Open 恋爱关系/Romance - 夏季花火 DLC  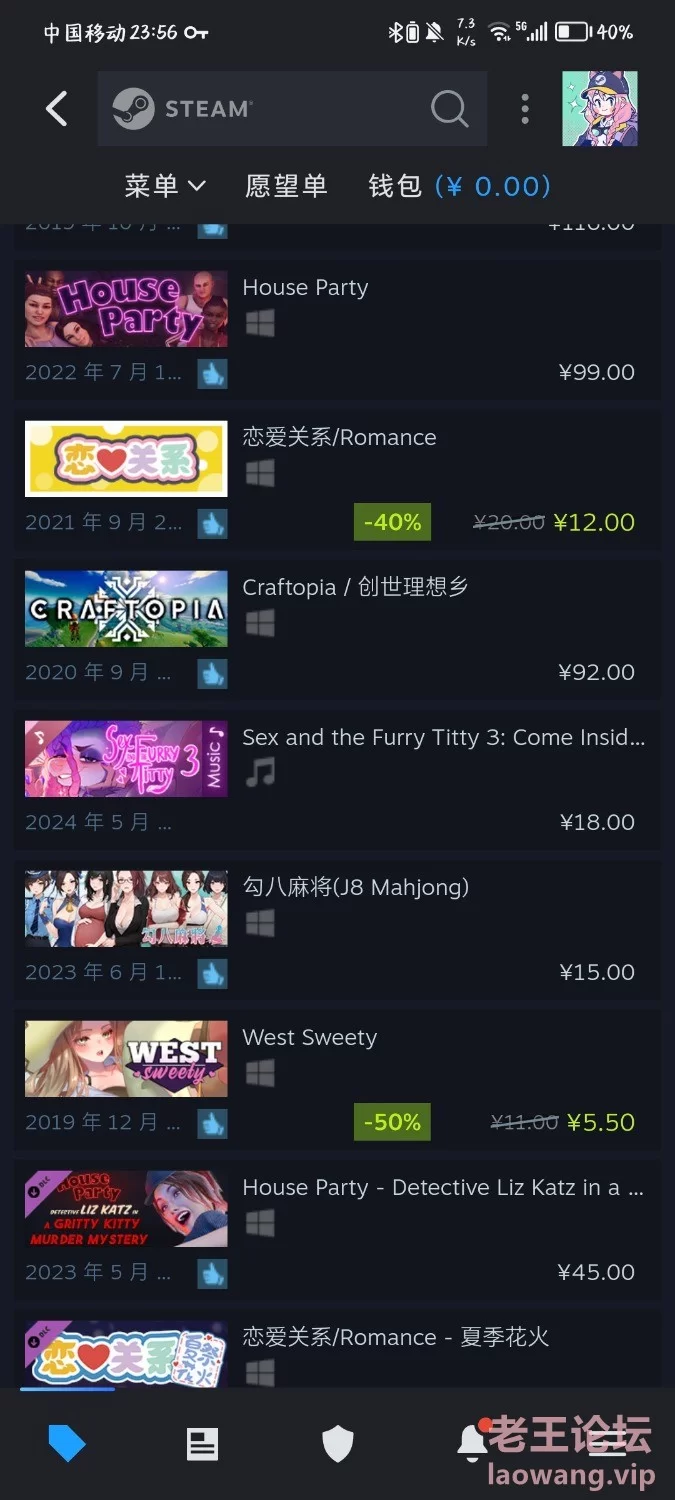(x=337, y=1349)
